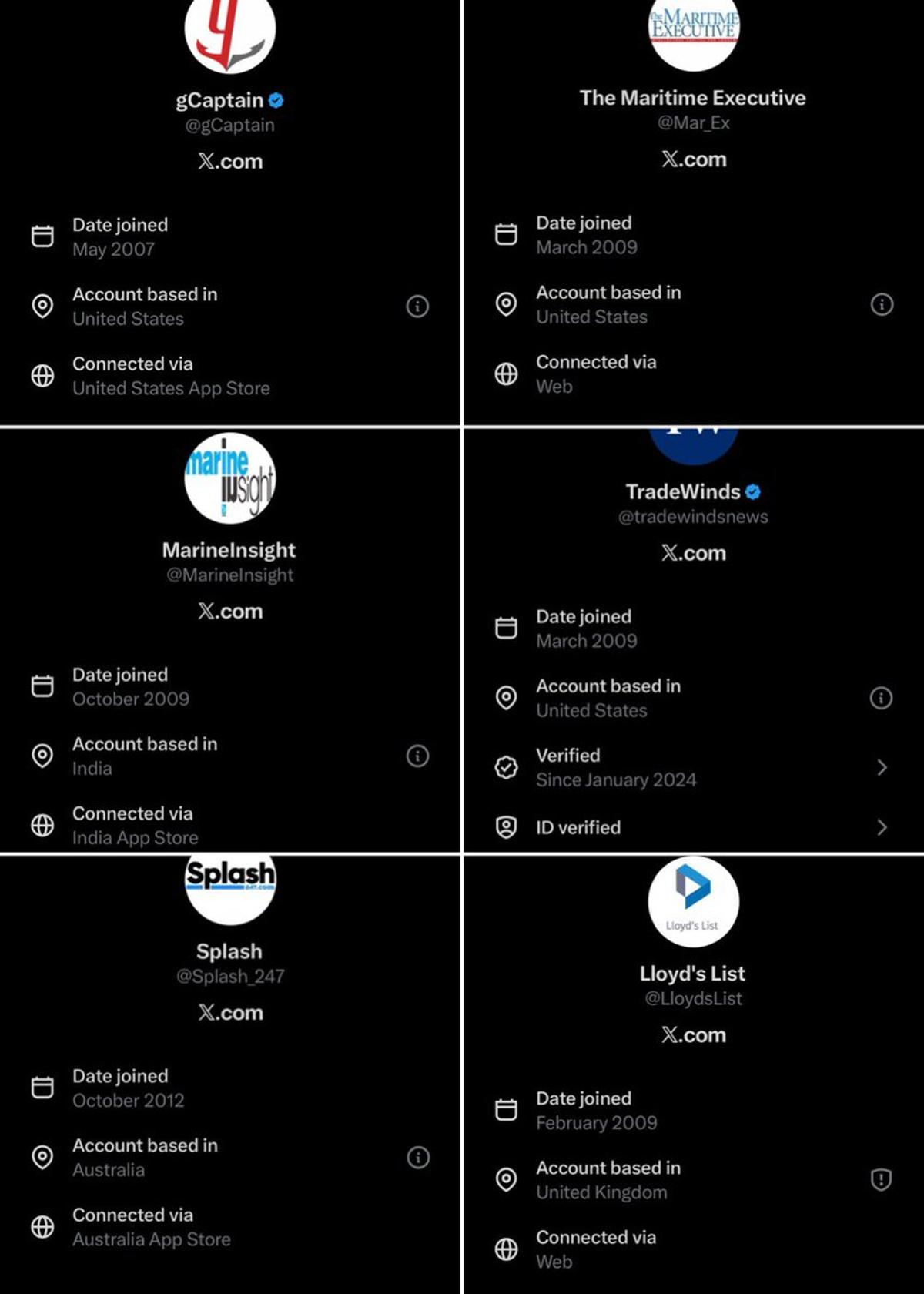Expand the ID verified row for TradeWinds
This screenshot has height=1294, width=924.
point(882,827)
